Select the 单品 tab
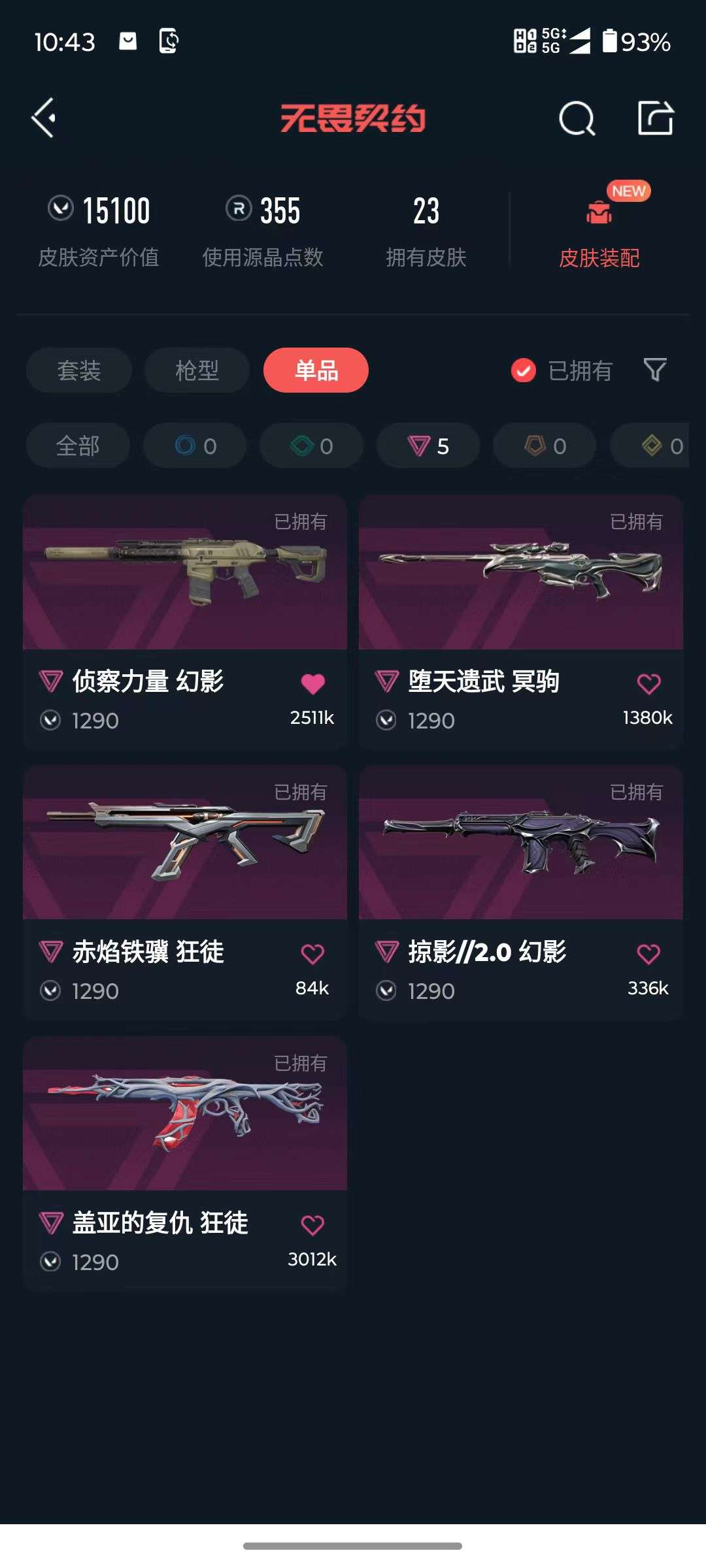 pyautogui.click(x=314, y=370)
